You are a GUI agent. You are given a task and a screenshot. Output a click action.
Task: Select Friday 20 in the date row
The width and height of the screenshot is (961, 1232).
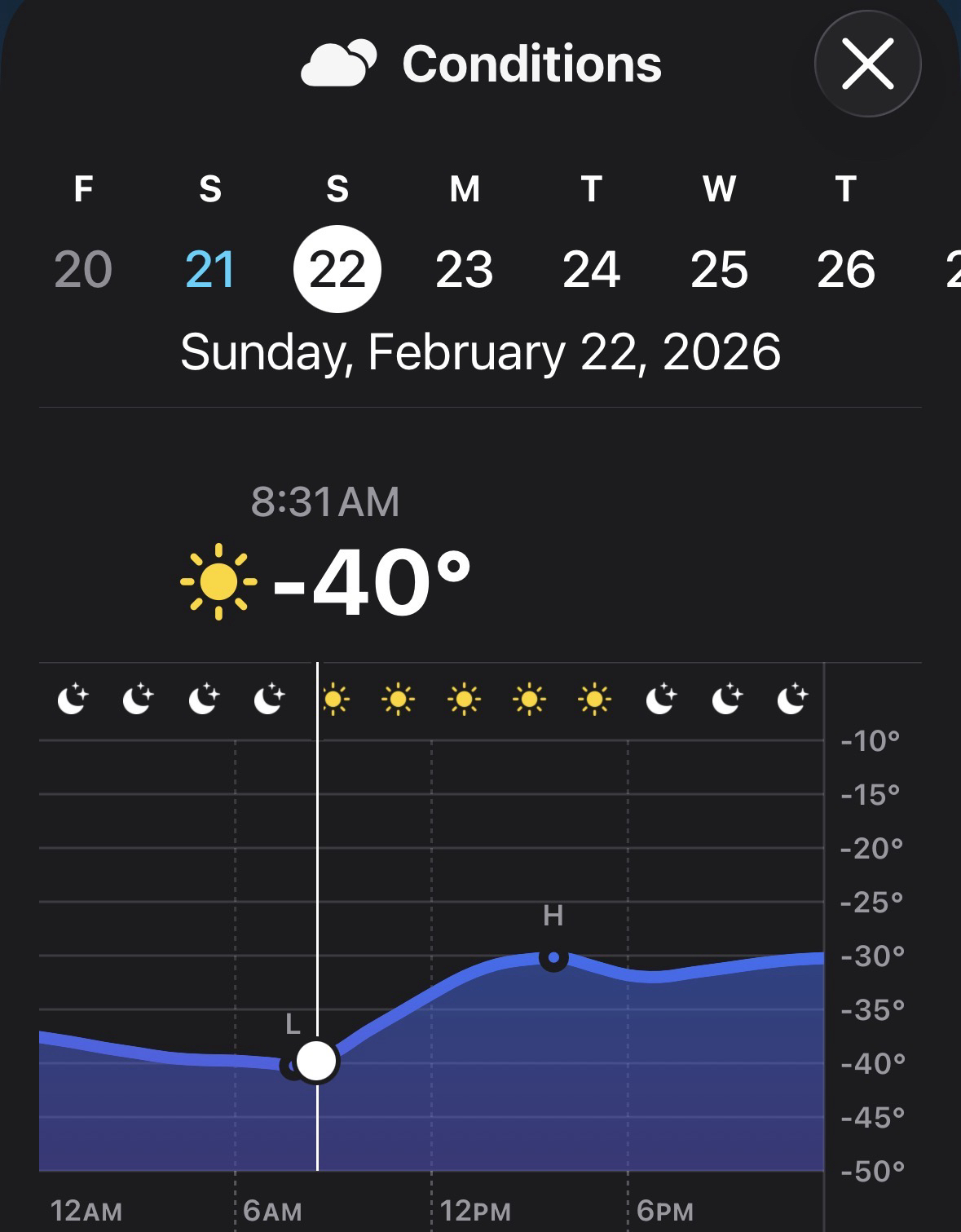click(83, 269)
